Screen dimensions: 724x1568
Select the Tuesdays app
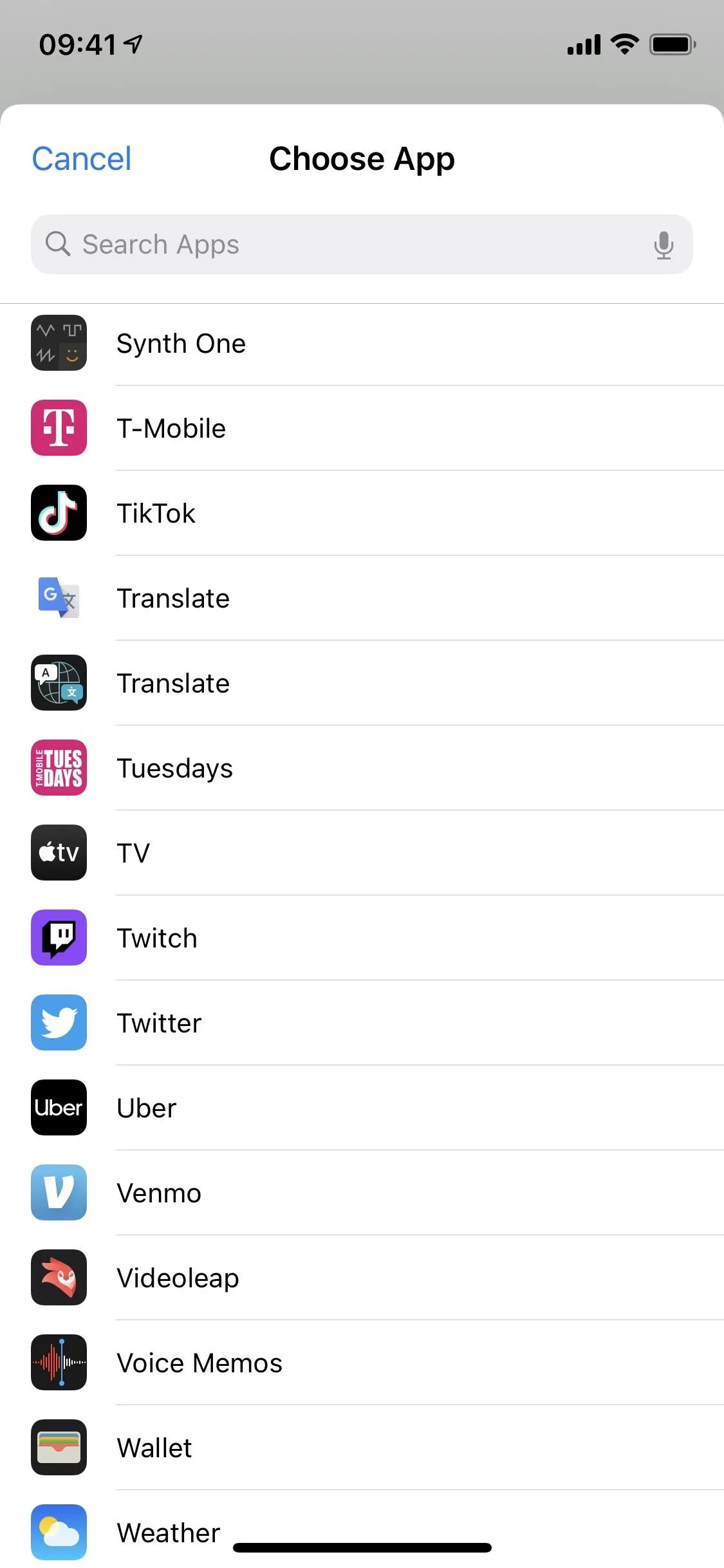362,769
